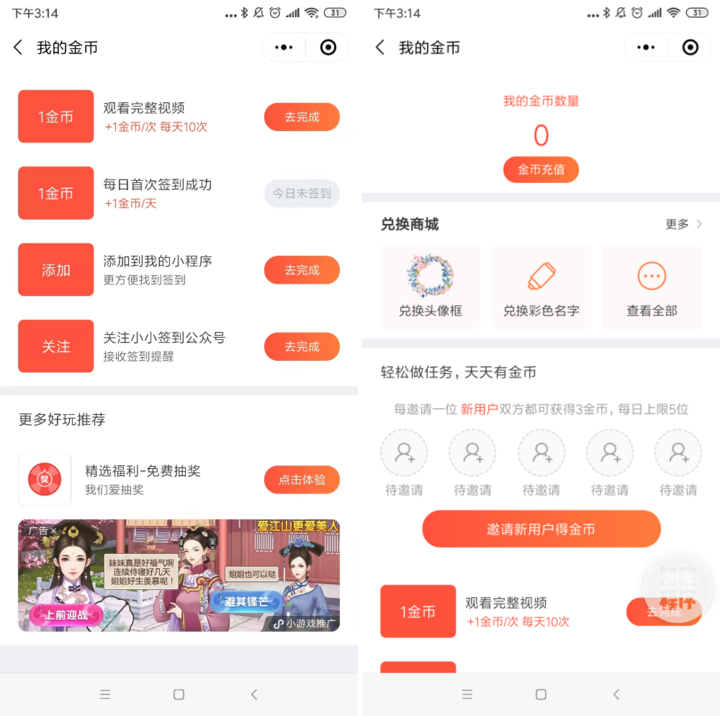Recharge coins with 金币充值
This screenshot has height=716, width=720.
(541, 170)
